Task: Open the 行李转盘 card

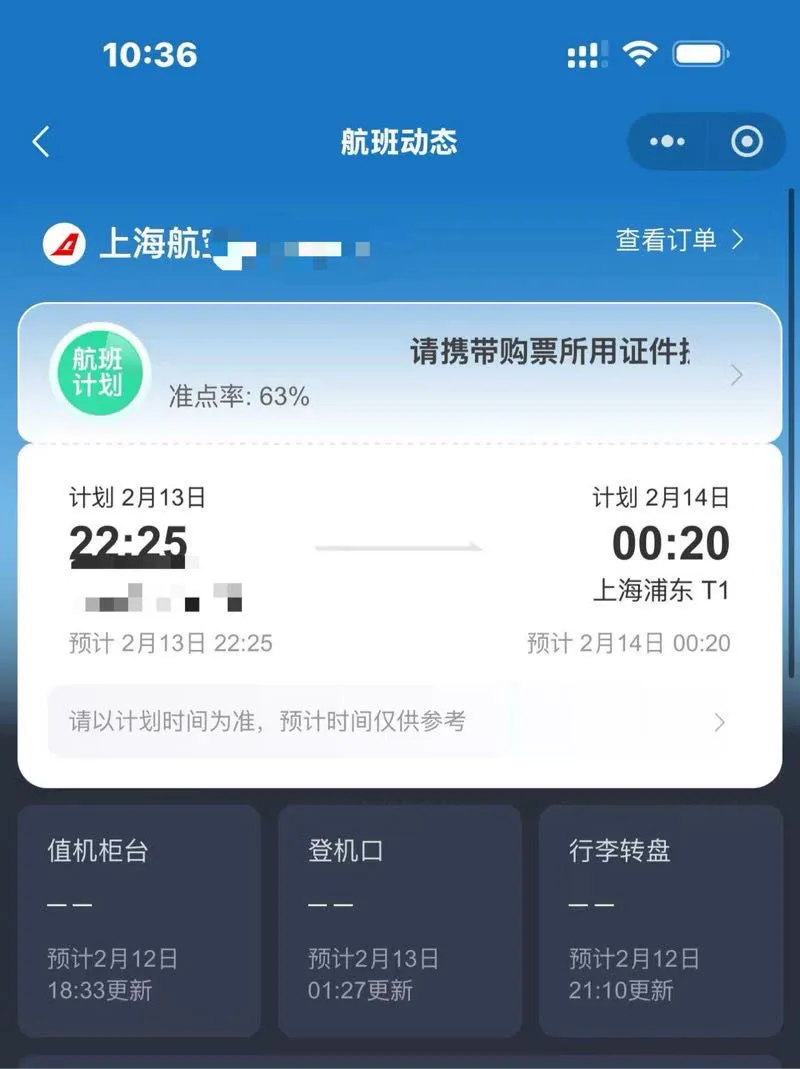Action: (660, 921)
